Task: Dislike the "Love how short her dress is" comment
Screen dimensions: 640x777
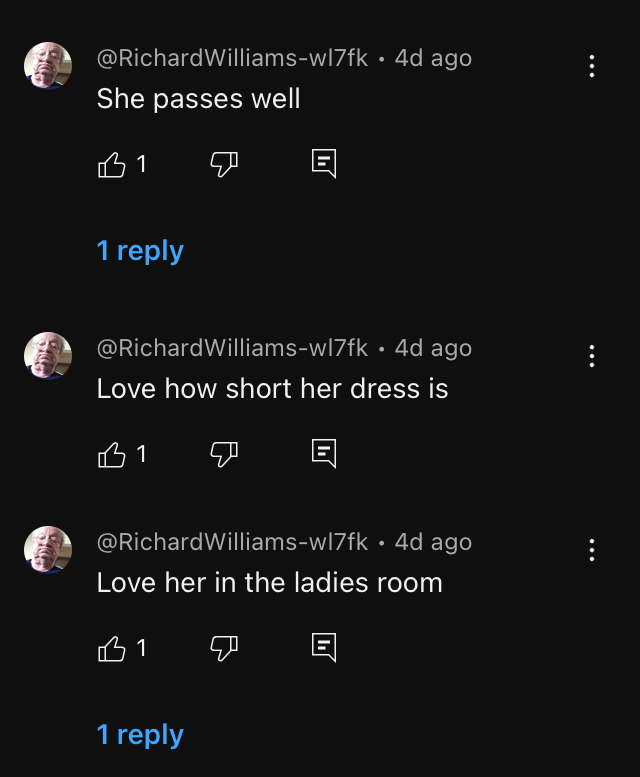Action: click(222, 454)
